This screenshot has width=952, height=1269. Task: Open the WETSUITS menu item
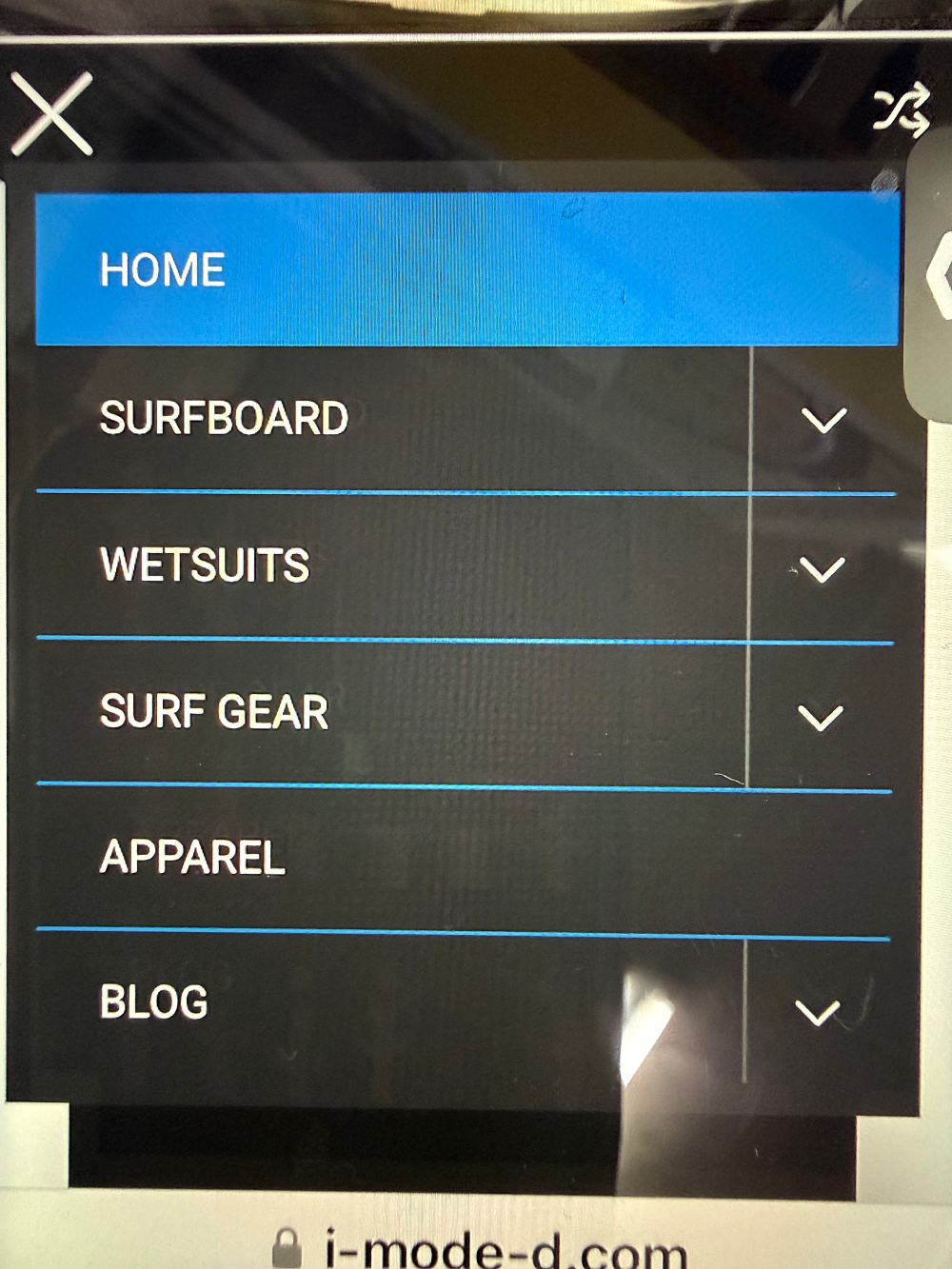tap(205, 565)
